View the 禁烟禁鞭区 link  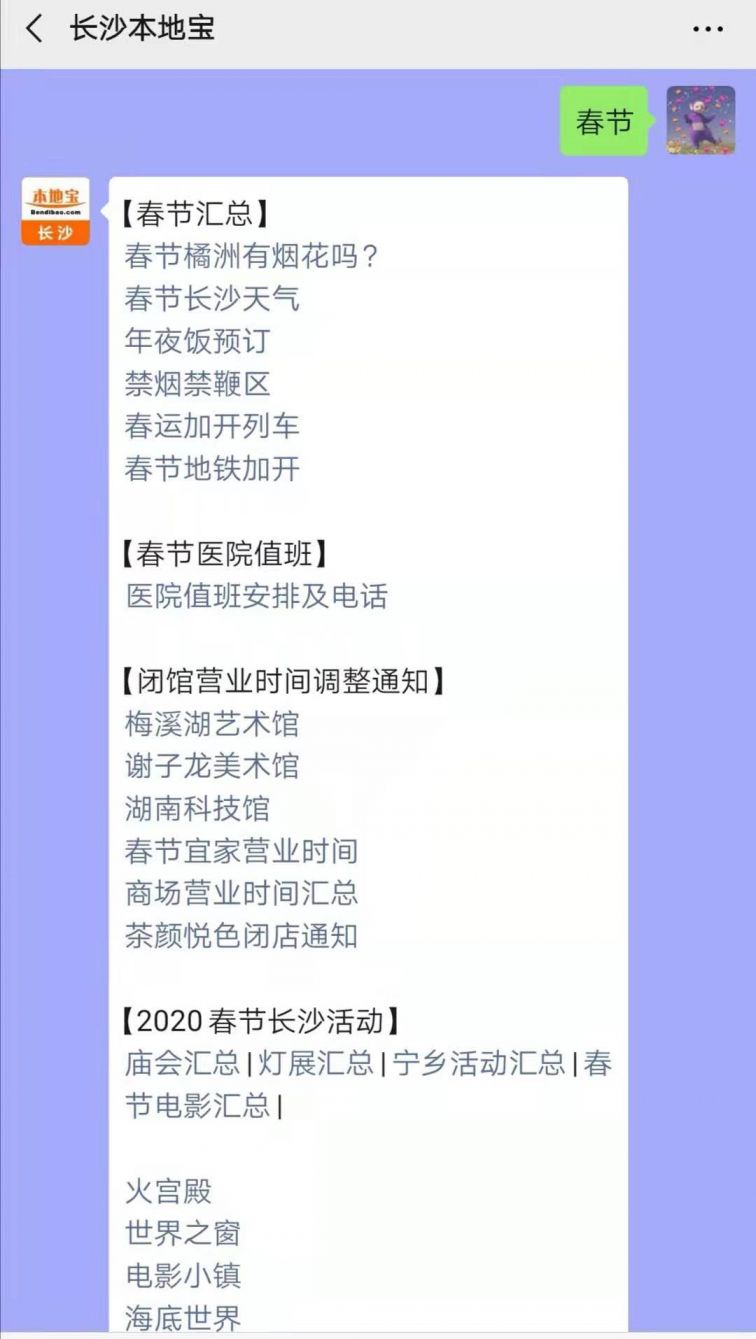pyautogui.click(x=197, y=383)
